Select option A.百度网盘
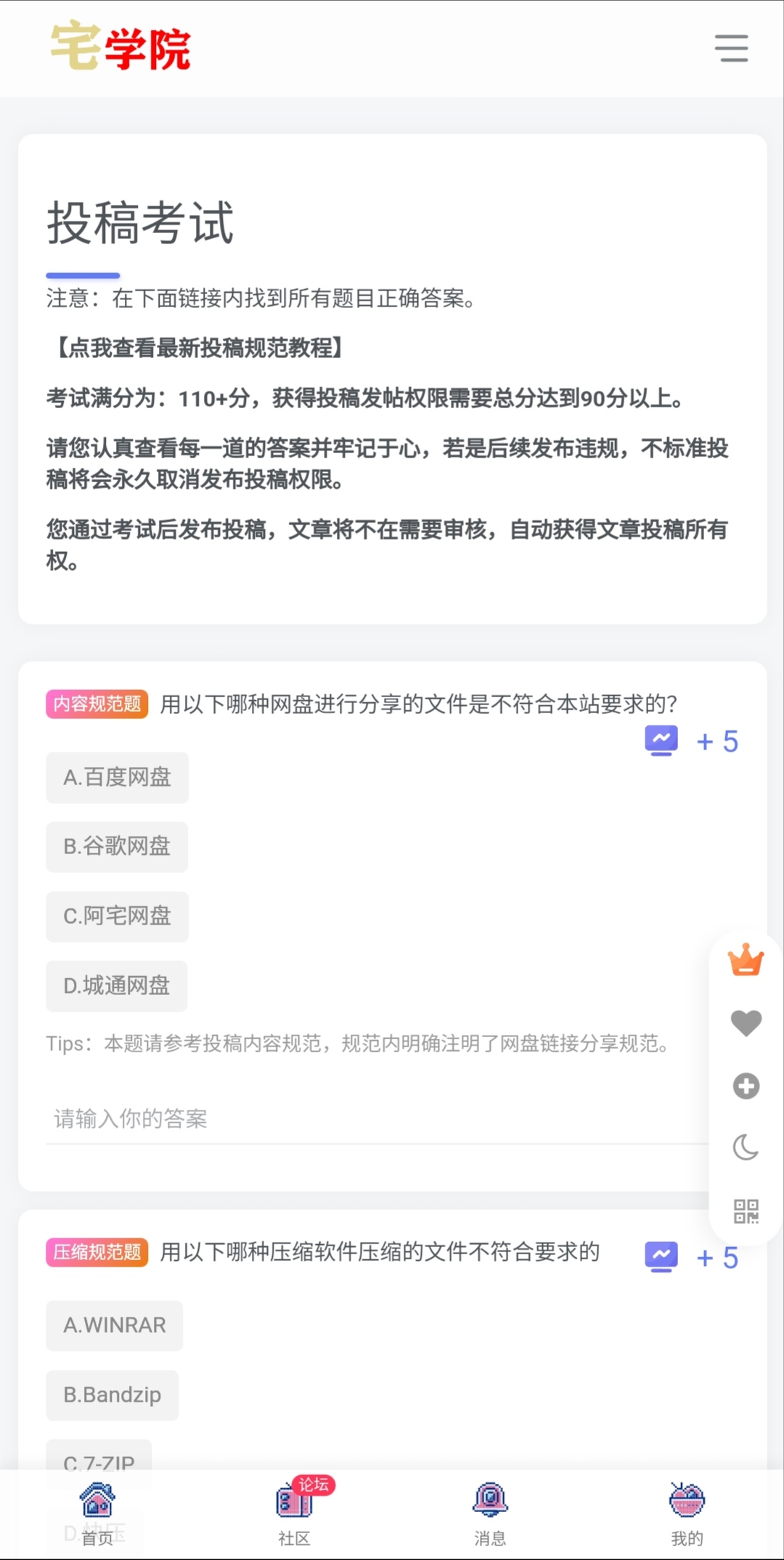The image size is (784, 1560). (x=117, y=777)
